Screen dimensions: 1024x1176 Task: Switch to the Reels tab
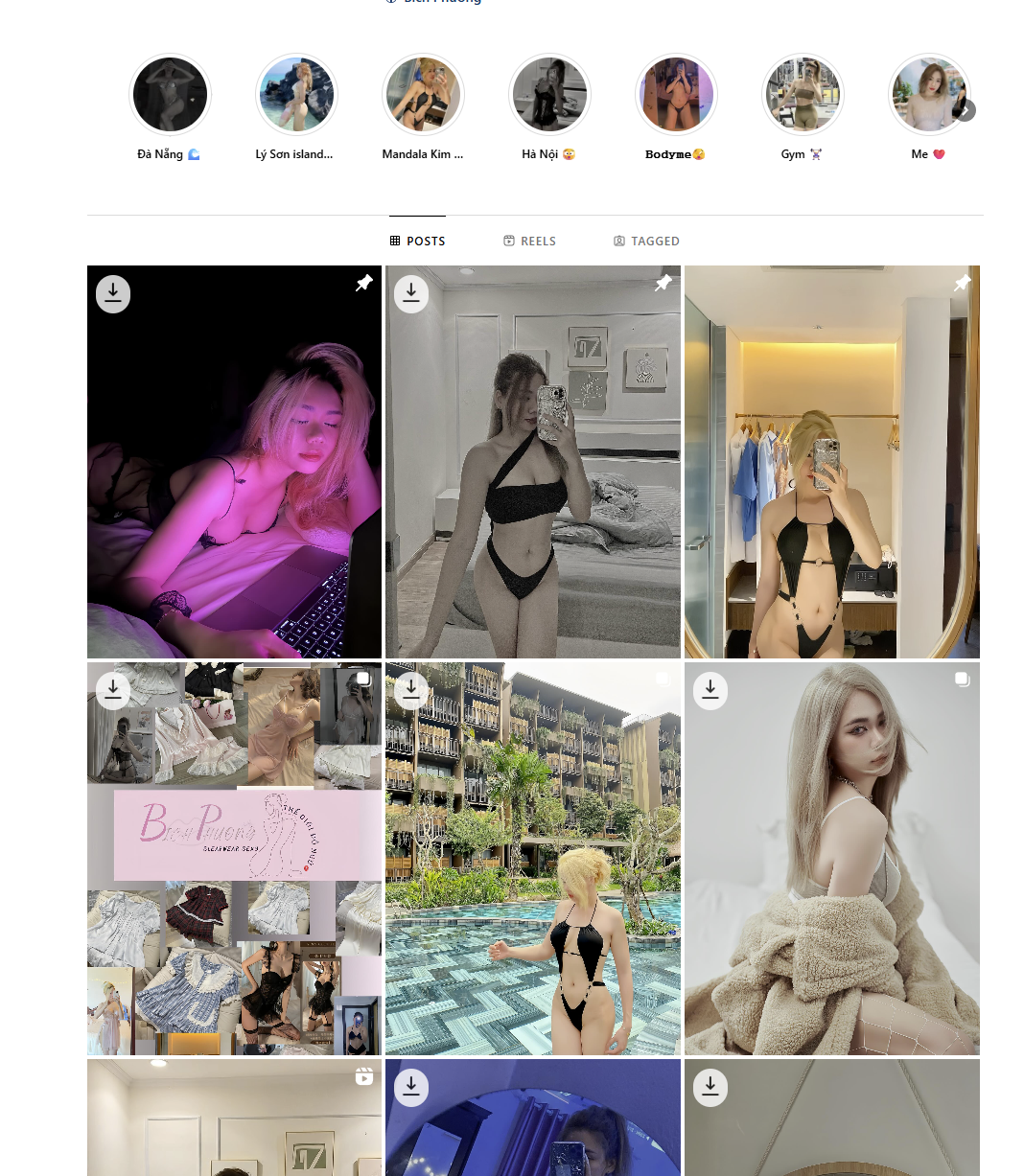coord(530,242)
